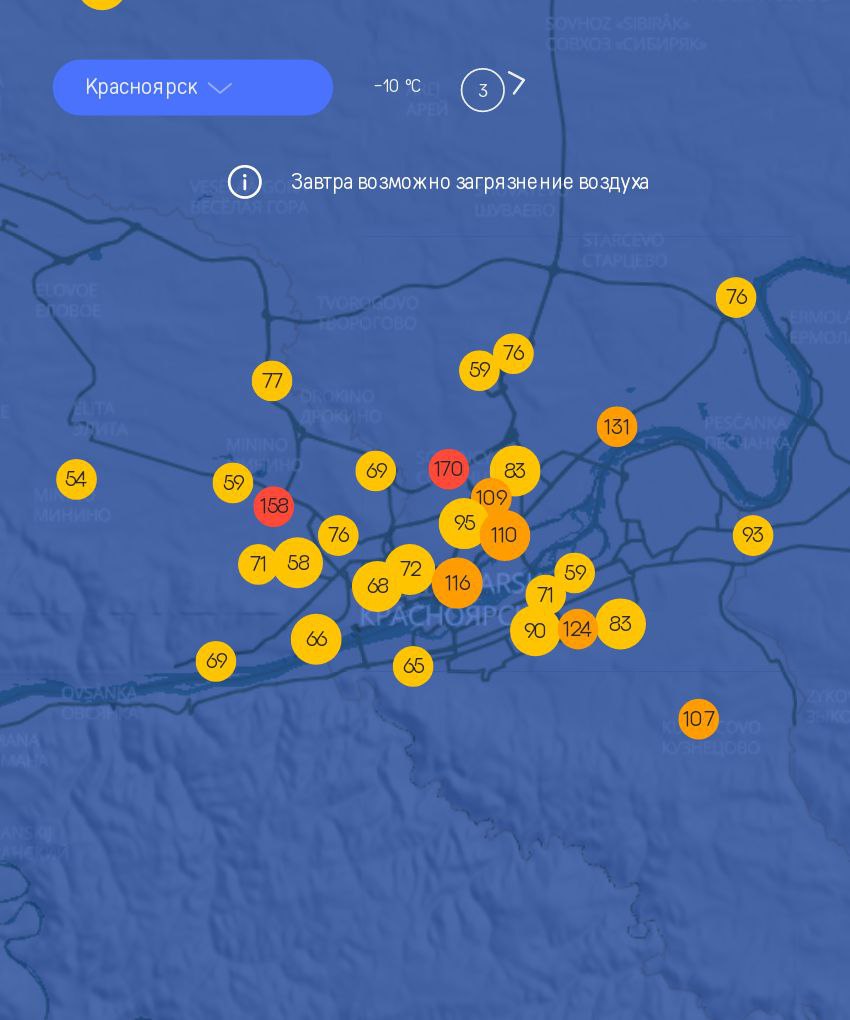
Task: Select the red station marker 170
Action: (449, 469)
